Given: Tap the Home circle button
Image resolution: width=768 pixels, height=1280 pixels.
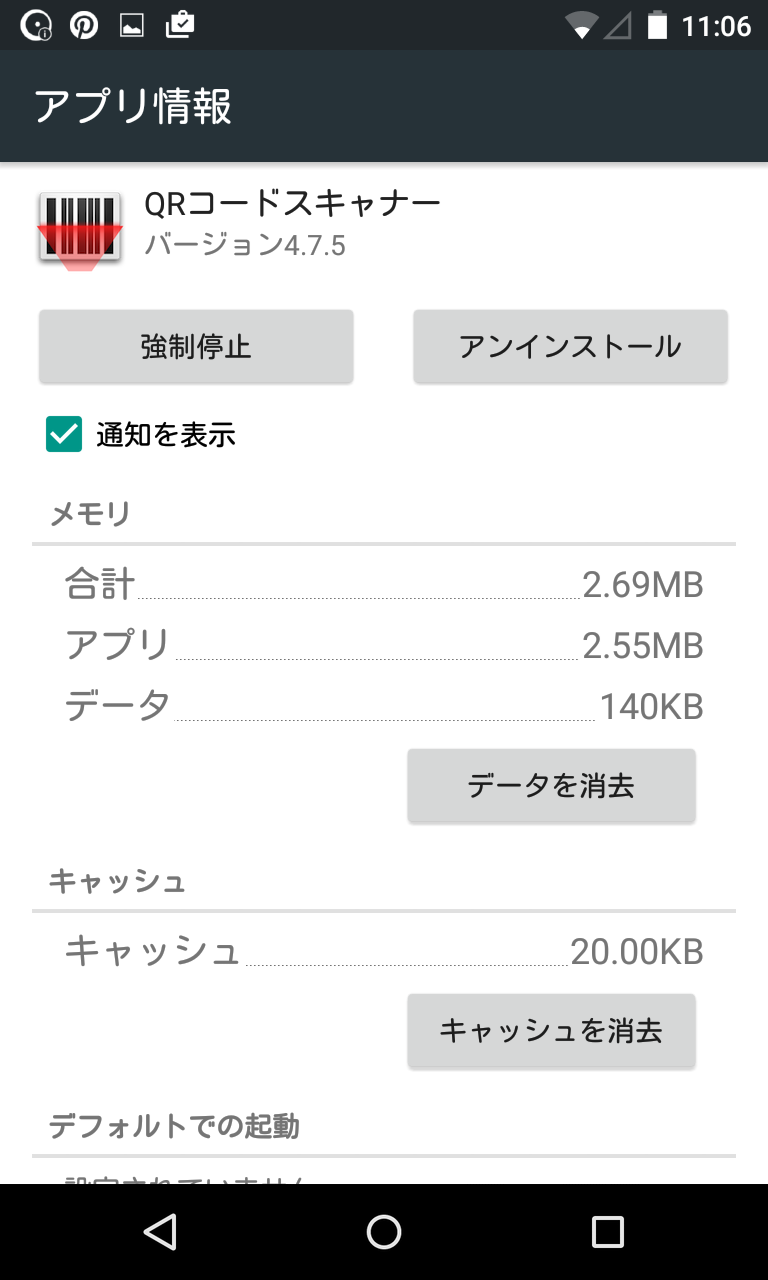Looking at the screenshot, I should pyautogui.click(x=384, y=1232).
